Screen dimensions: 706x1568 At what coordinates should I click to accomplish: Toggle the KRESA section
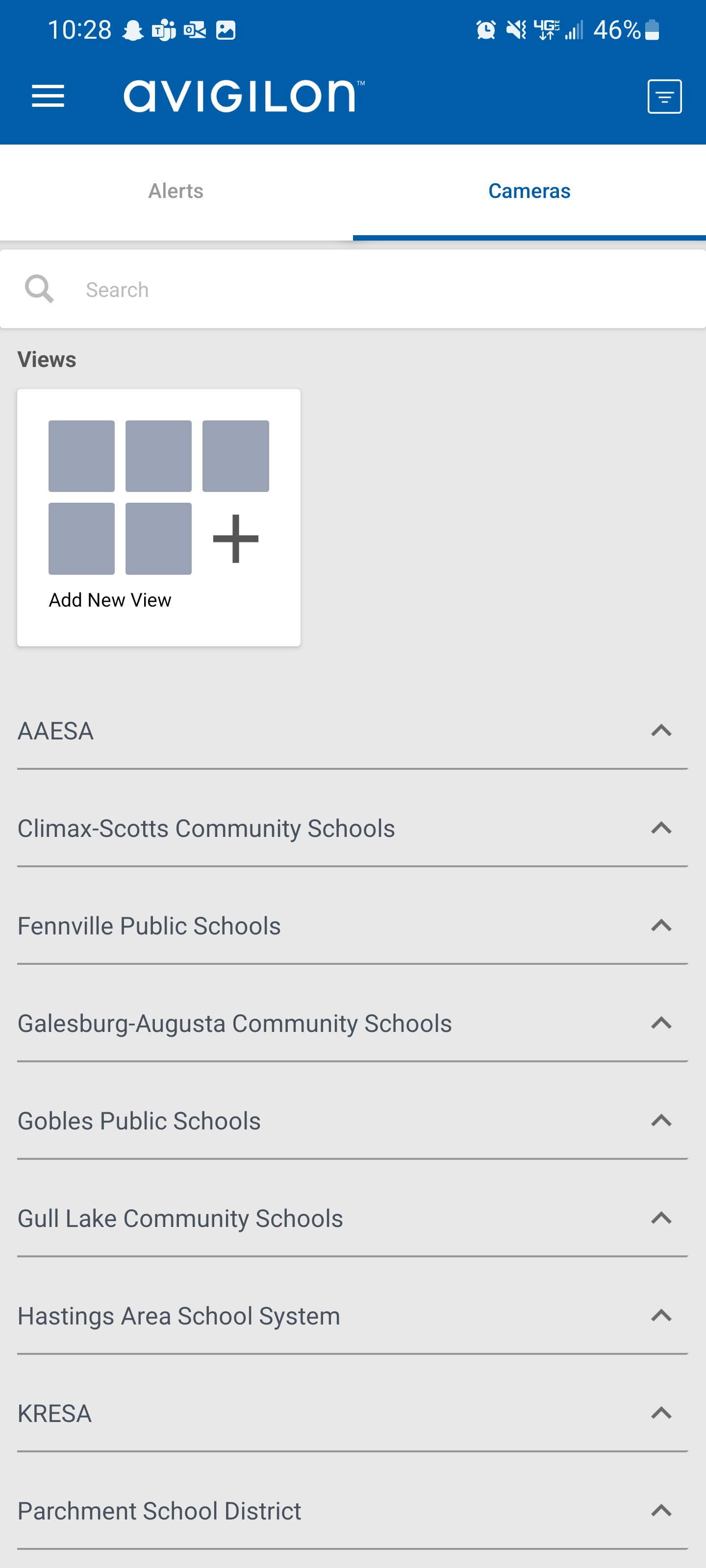pos(353,1413)
